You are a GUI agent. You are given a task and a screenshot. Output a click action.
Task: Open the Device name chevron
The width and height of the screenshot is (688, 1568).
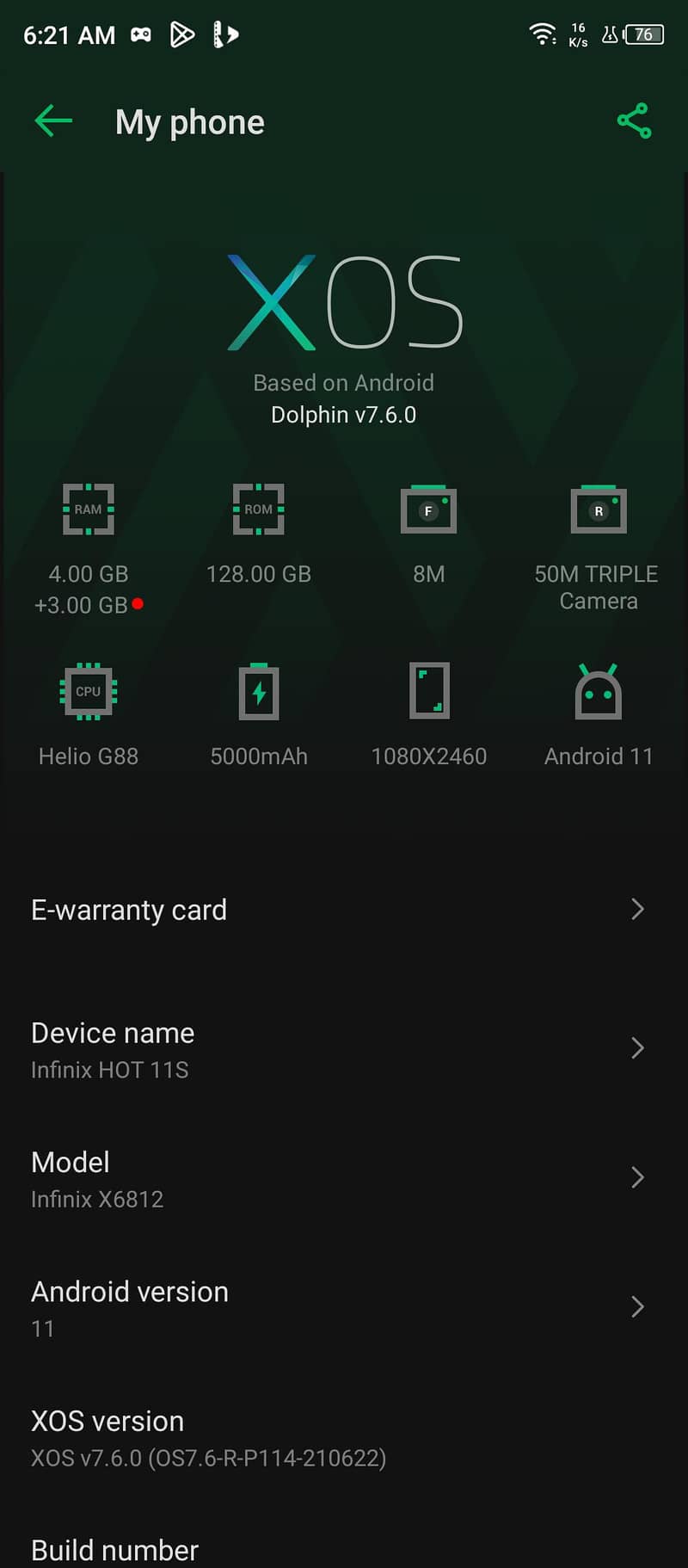(636, 1048)
